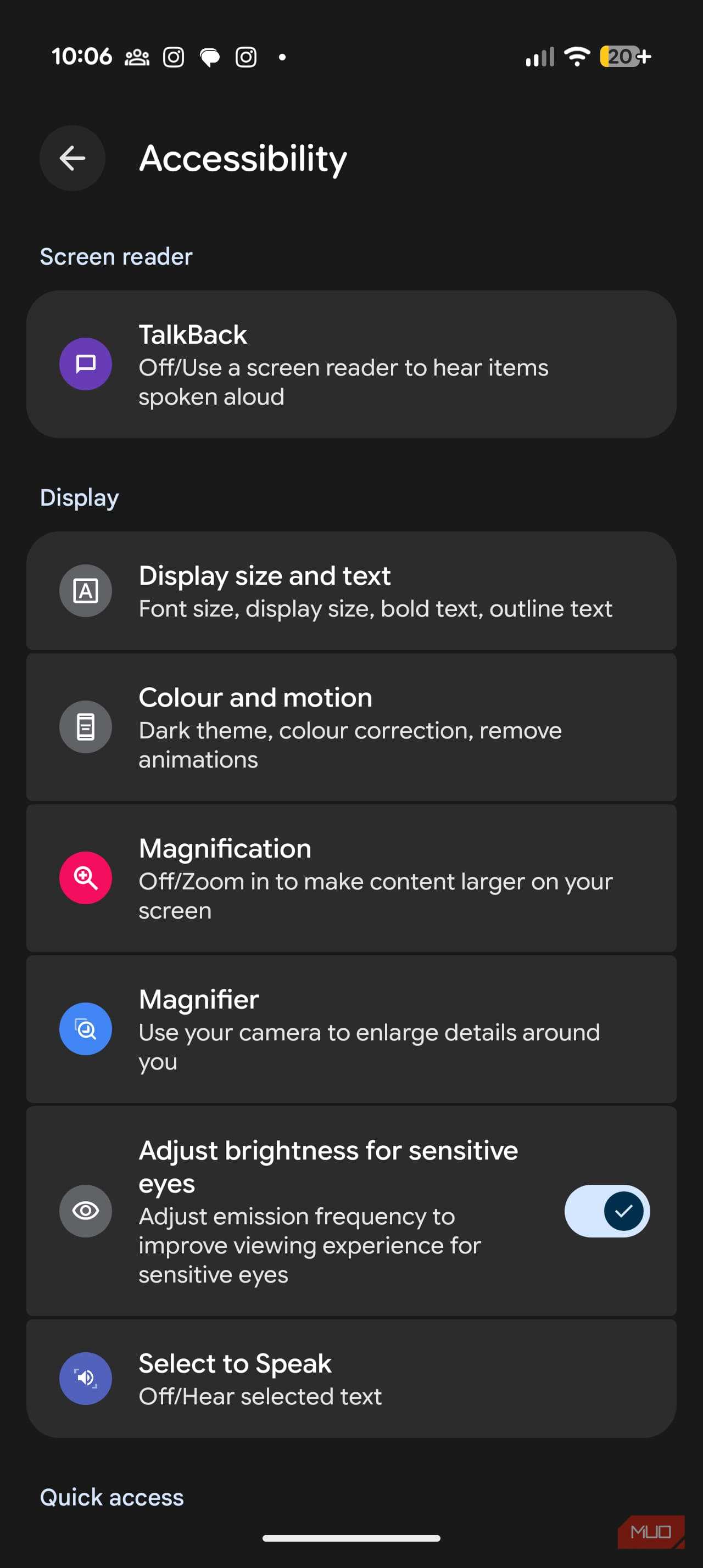Open Colour and motion settings

pyautogui.click(x=350, y=727)
